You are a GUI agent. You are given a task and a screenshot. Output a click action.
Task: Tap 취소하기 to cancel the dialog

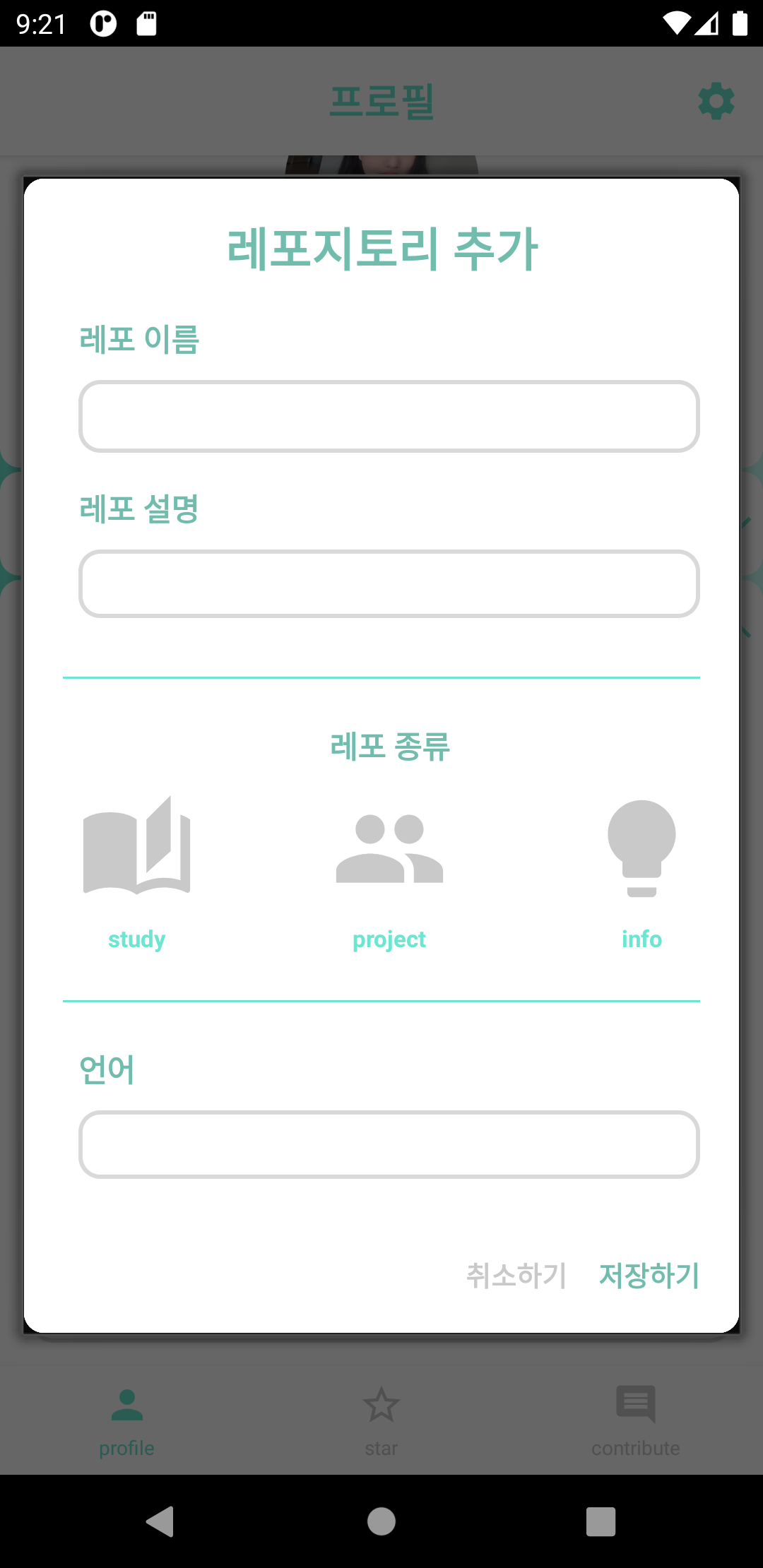(516, 1276)
